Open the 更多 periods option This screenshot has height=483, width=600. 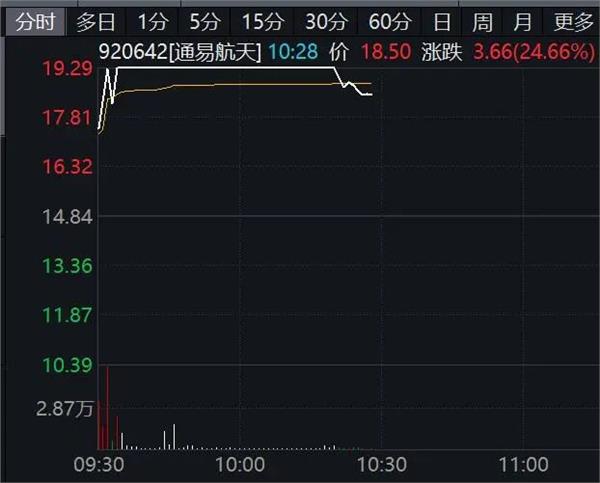(x=572, y=21)
